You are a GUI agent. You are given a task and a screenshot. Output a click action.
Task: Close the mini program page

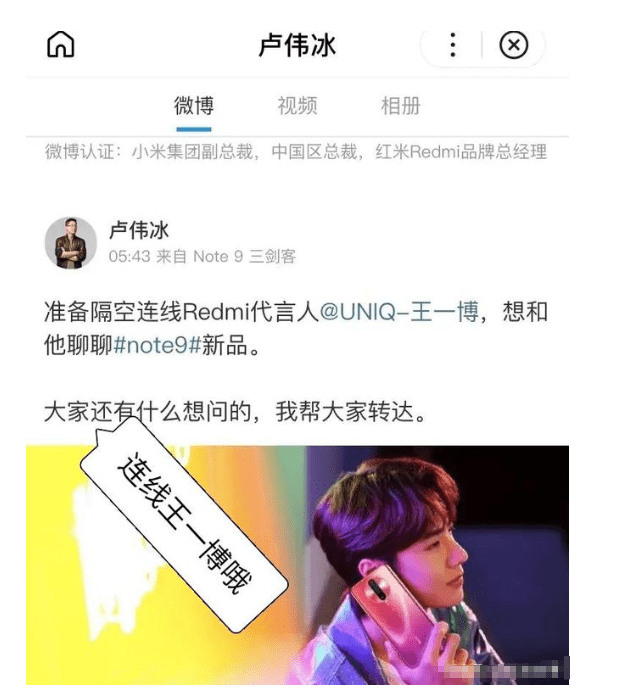[513, 45]
